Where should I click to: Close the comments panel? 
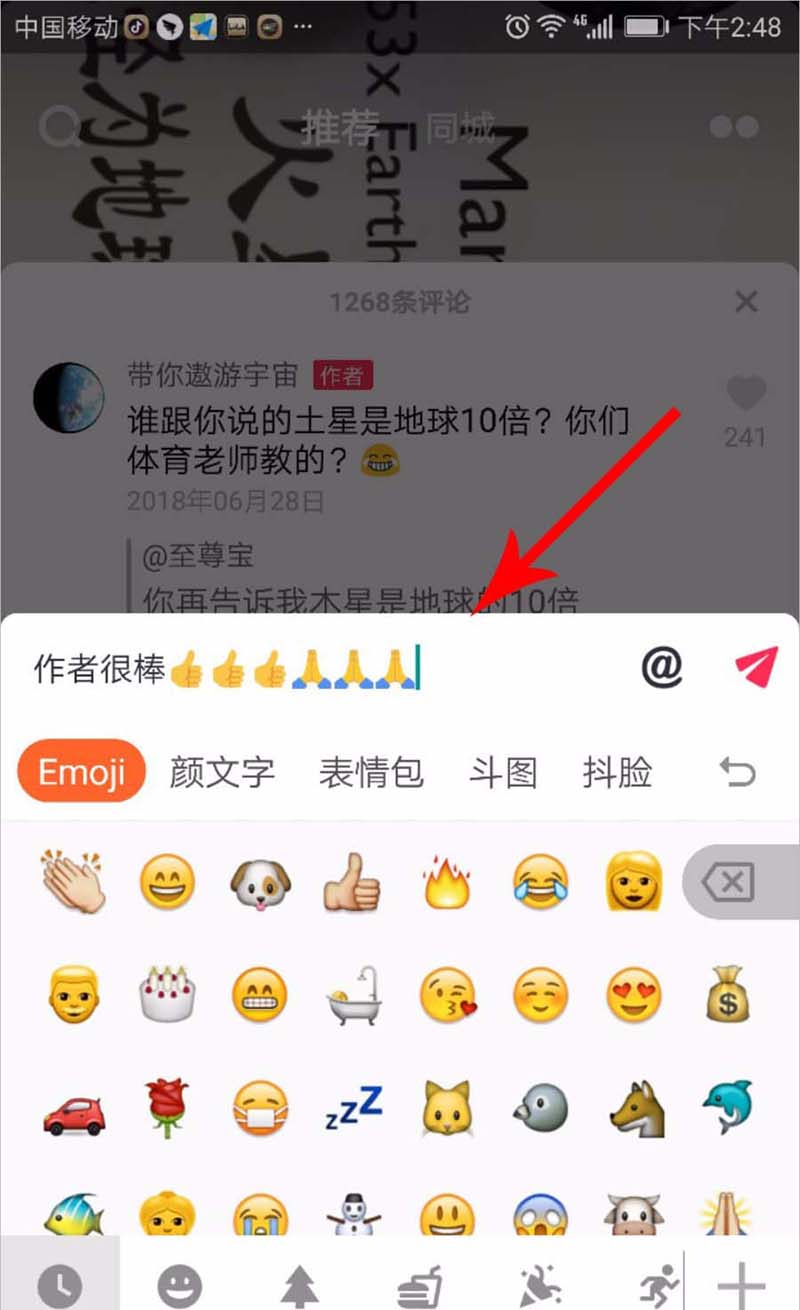tap(746, 301)
